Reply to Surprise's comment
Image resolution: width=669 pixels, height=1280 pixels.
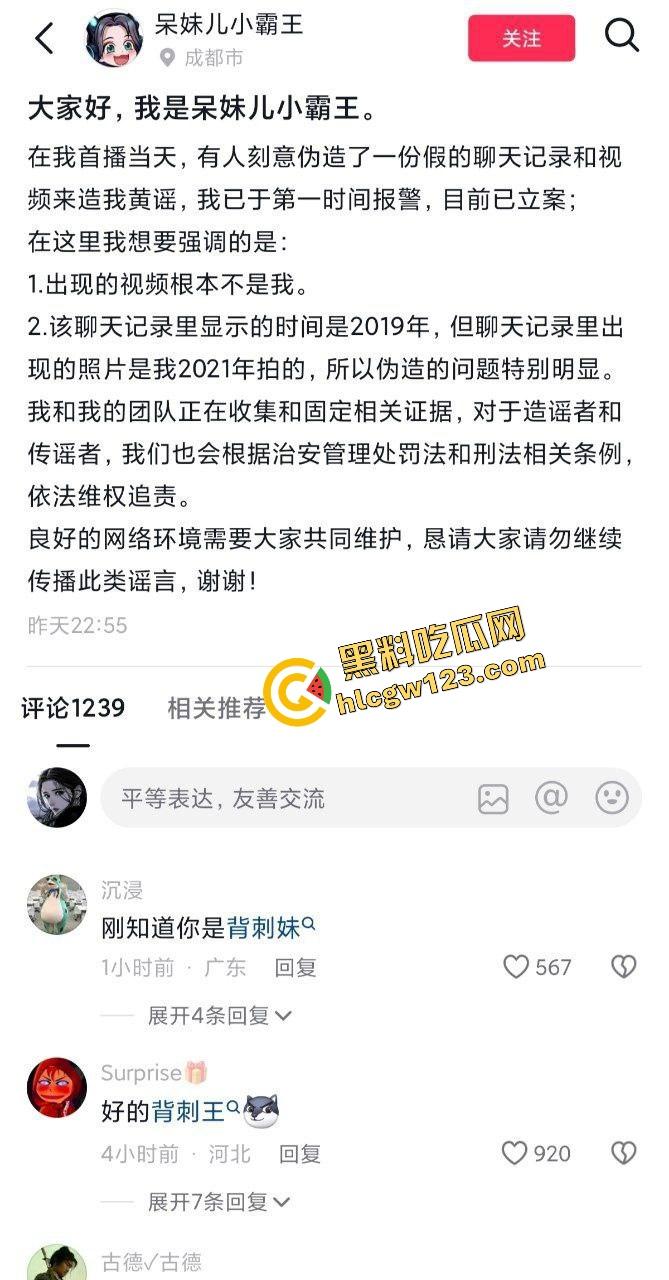point(299,1153)
